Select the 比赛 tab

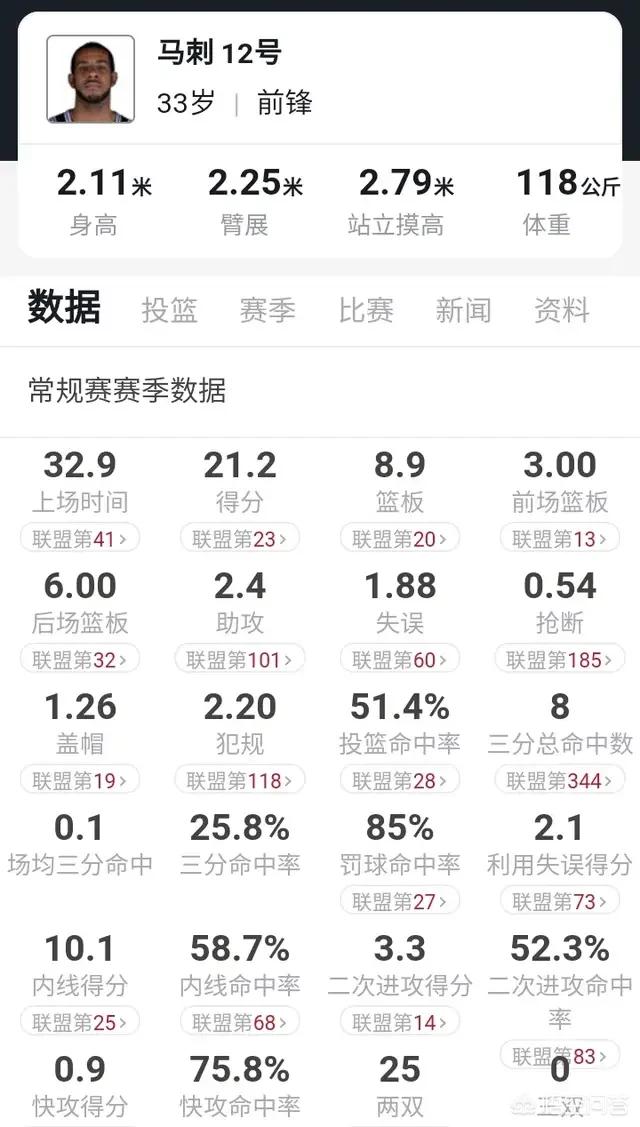click(x=366, y=310)
